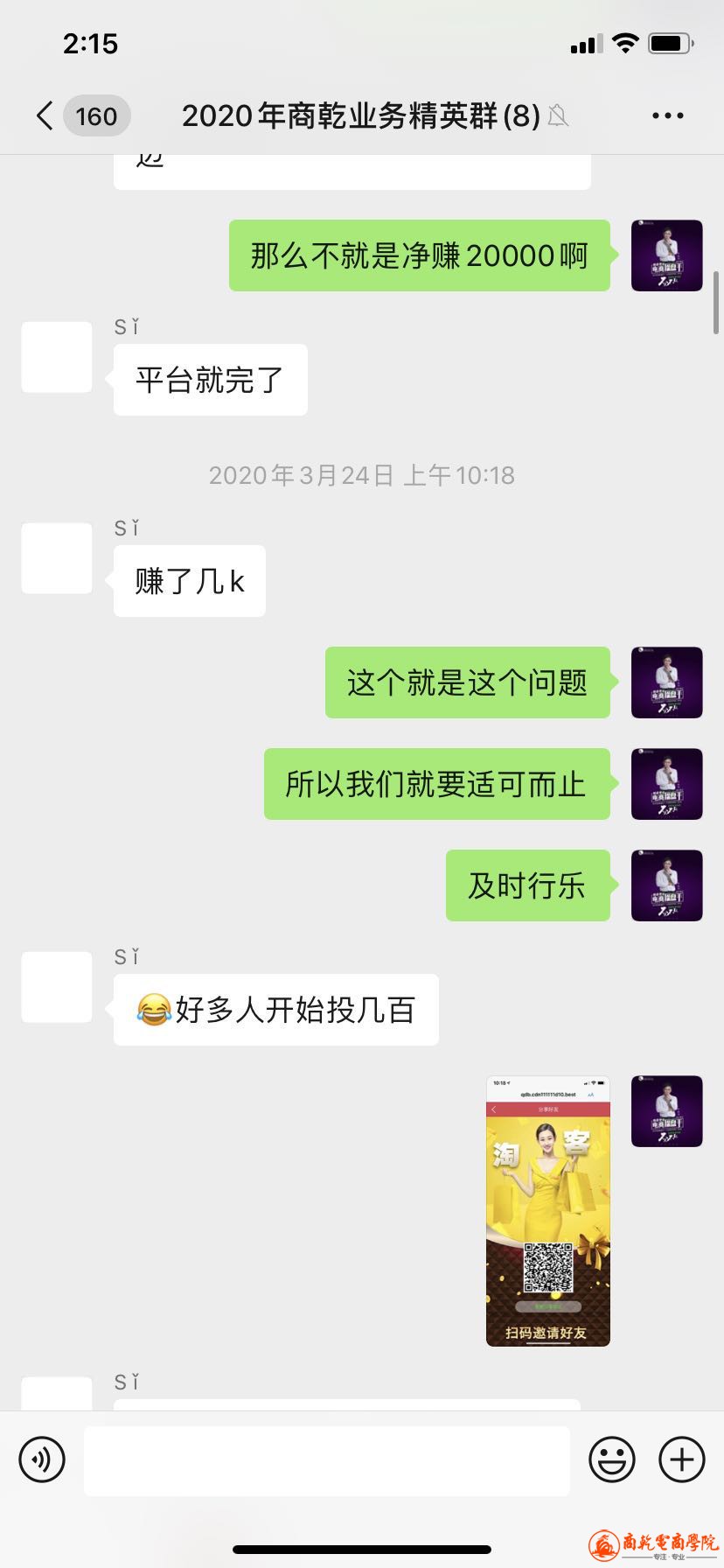Open the shared 淘客 QR poster image
724x1568 pixels.
(547, 1210)
